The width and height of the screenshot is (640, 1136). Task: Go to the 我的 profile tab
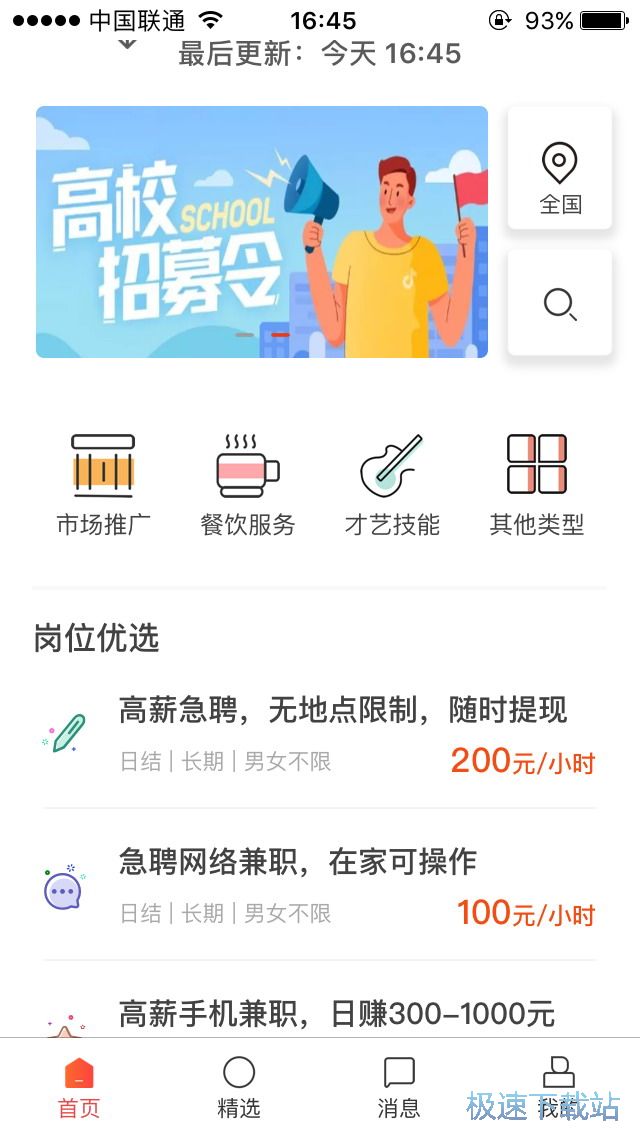point(559,1088)
